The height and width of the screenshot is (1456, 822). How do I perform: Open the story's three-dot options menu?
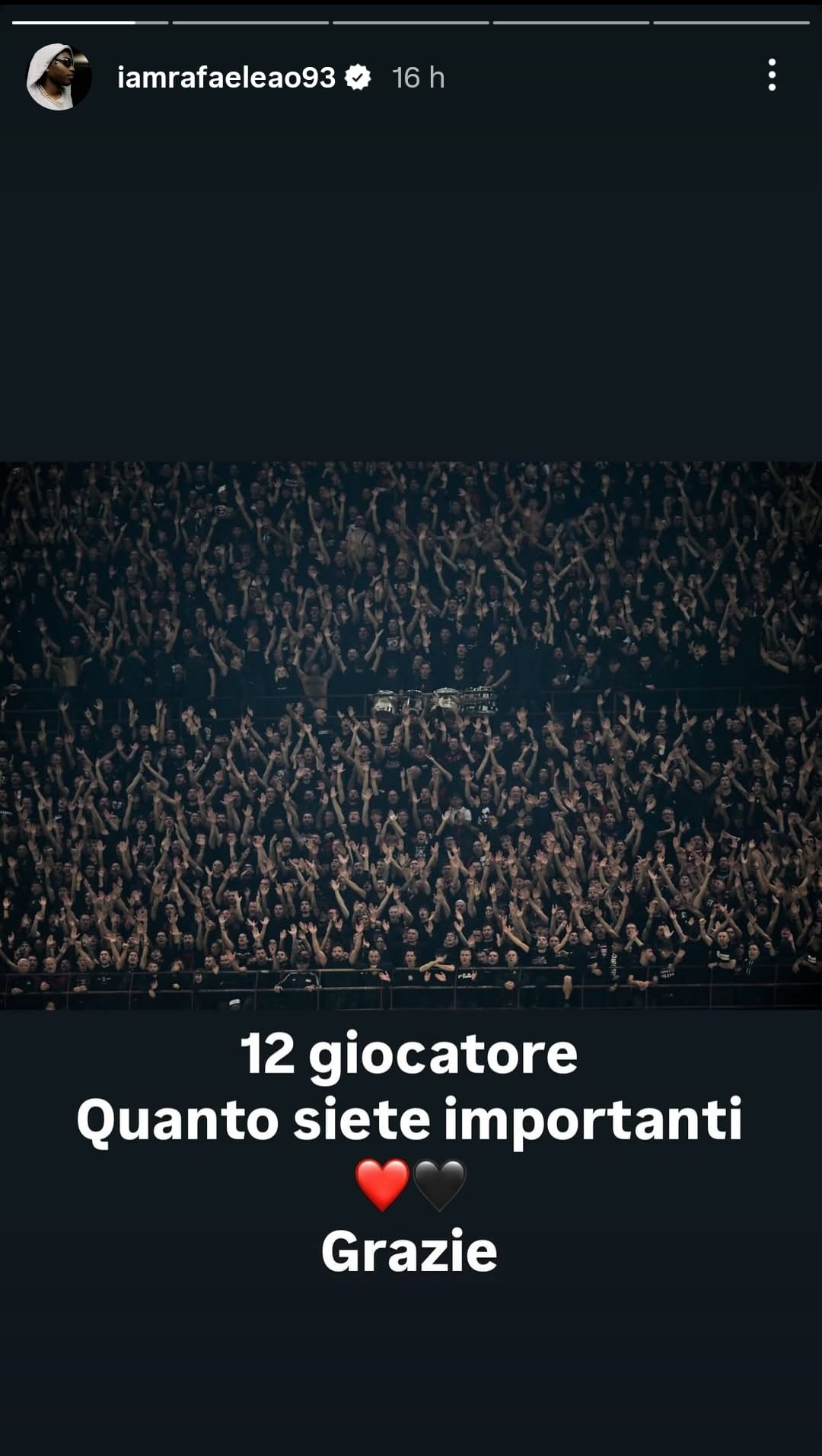pyautogui.click(x=772, y=75)
